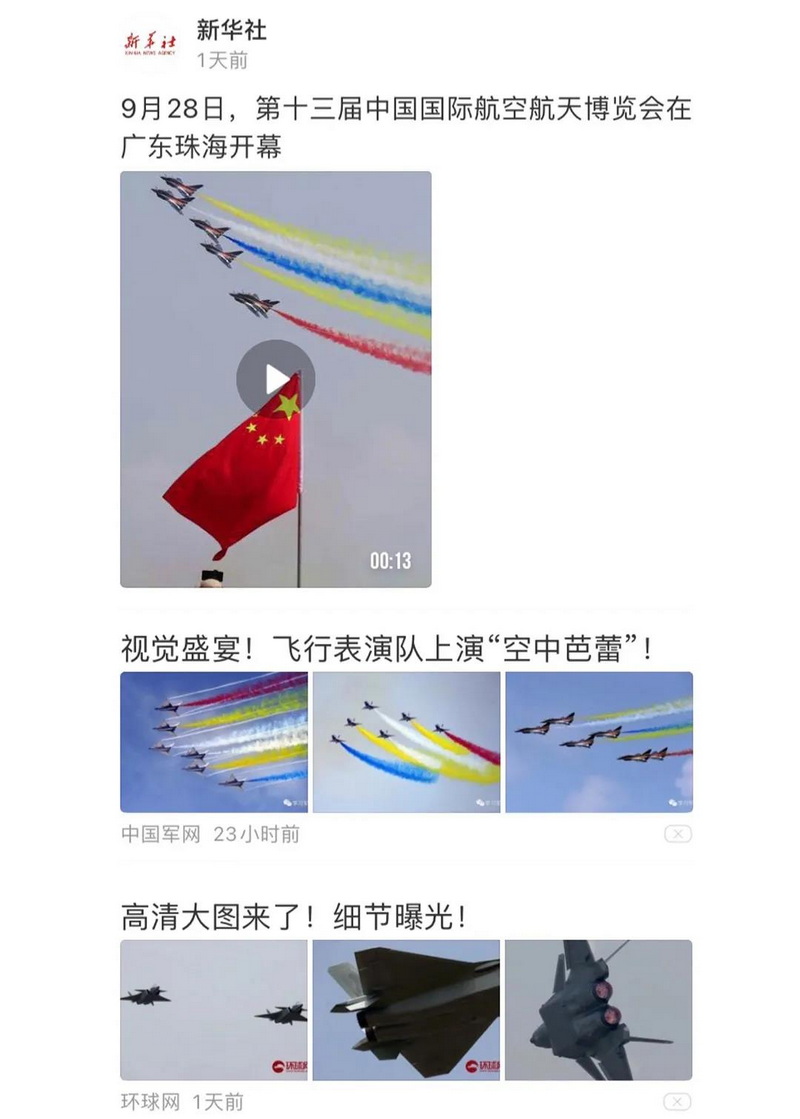
Task: Open the 9月28日 航空航天博览会 post
Action: 405,127
